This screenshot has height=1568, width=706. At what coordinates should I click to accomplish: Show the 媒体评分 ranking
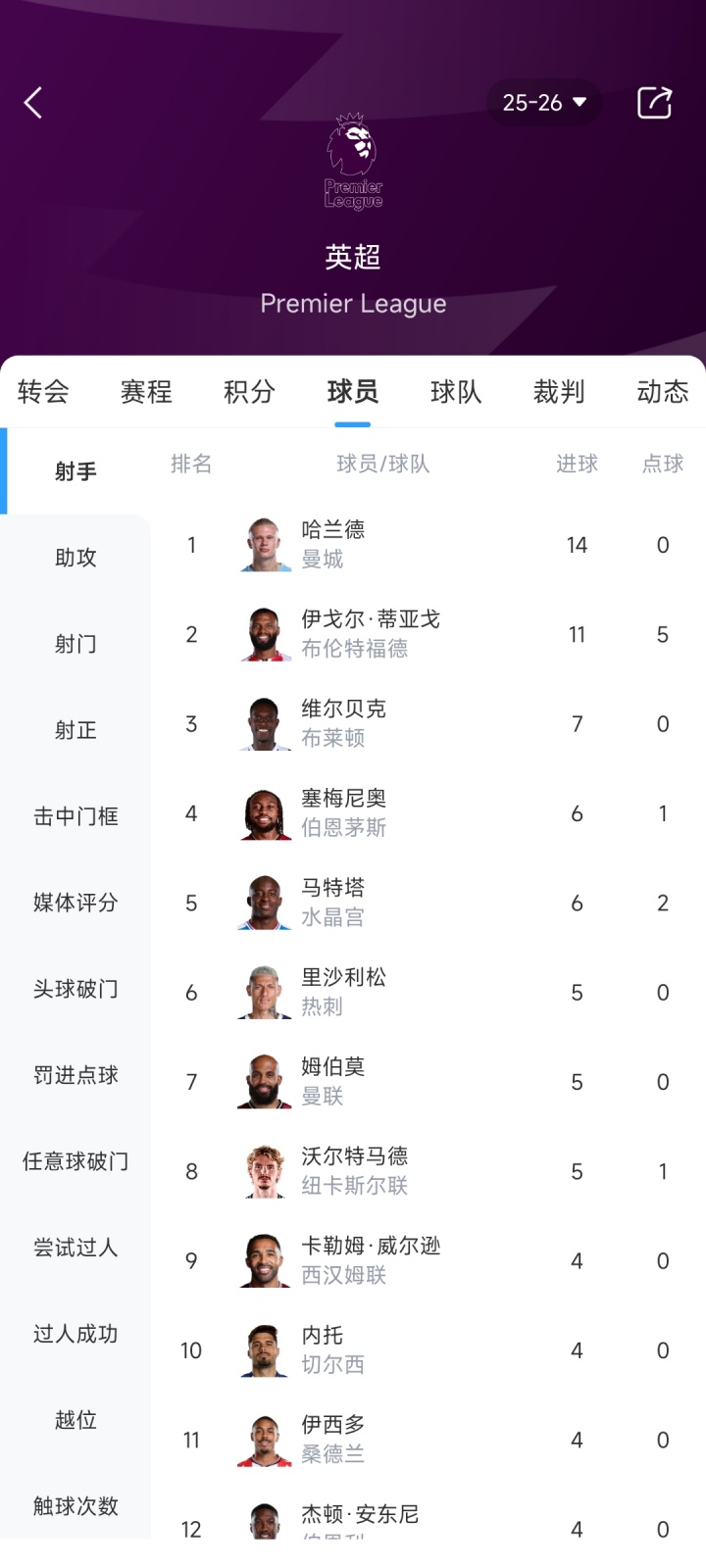(x=76, y=903)
